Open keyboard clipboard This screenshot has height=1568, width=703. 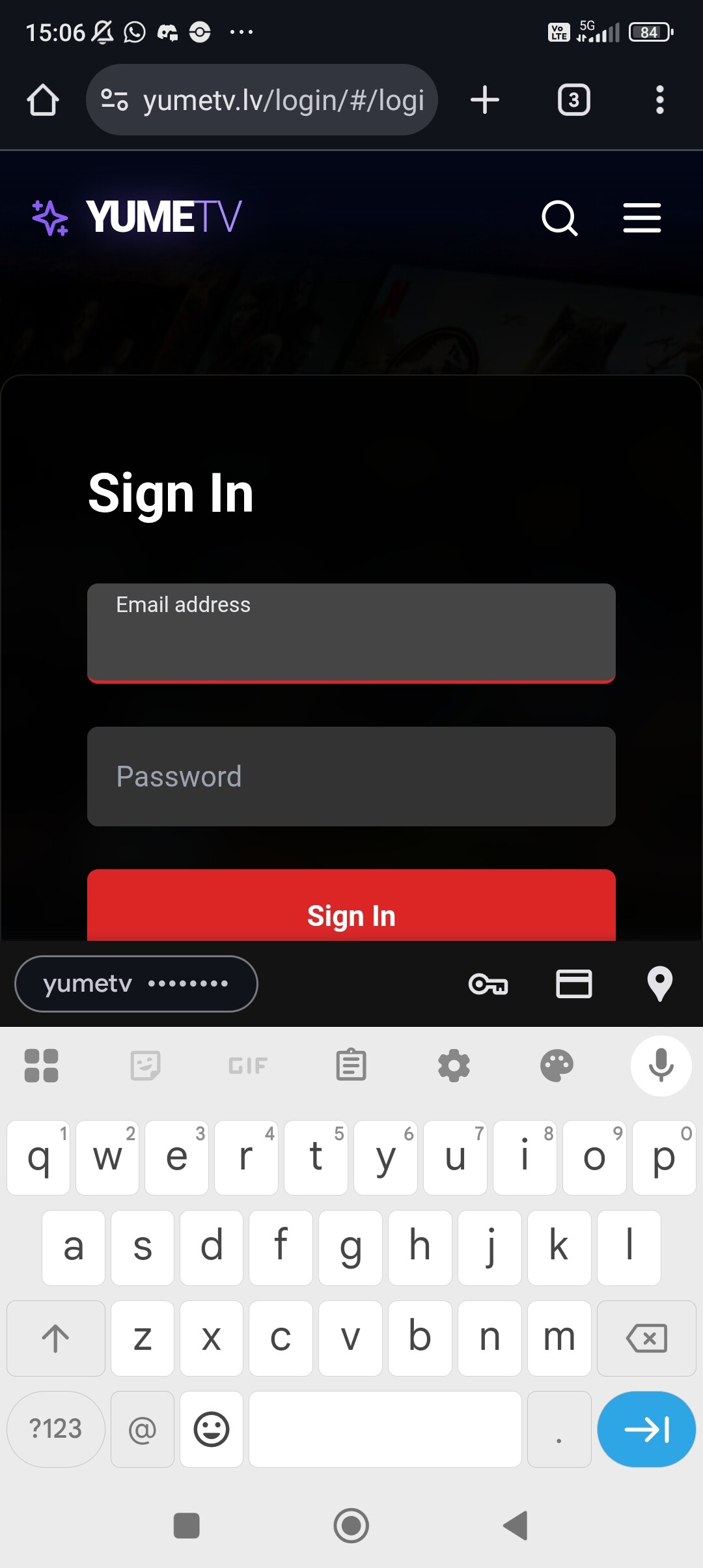click(x=351, y=1065)
